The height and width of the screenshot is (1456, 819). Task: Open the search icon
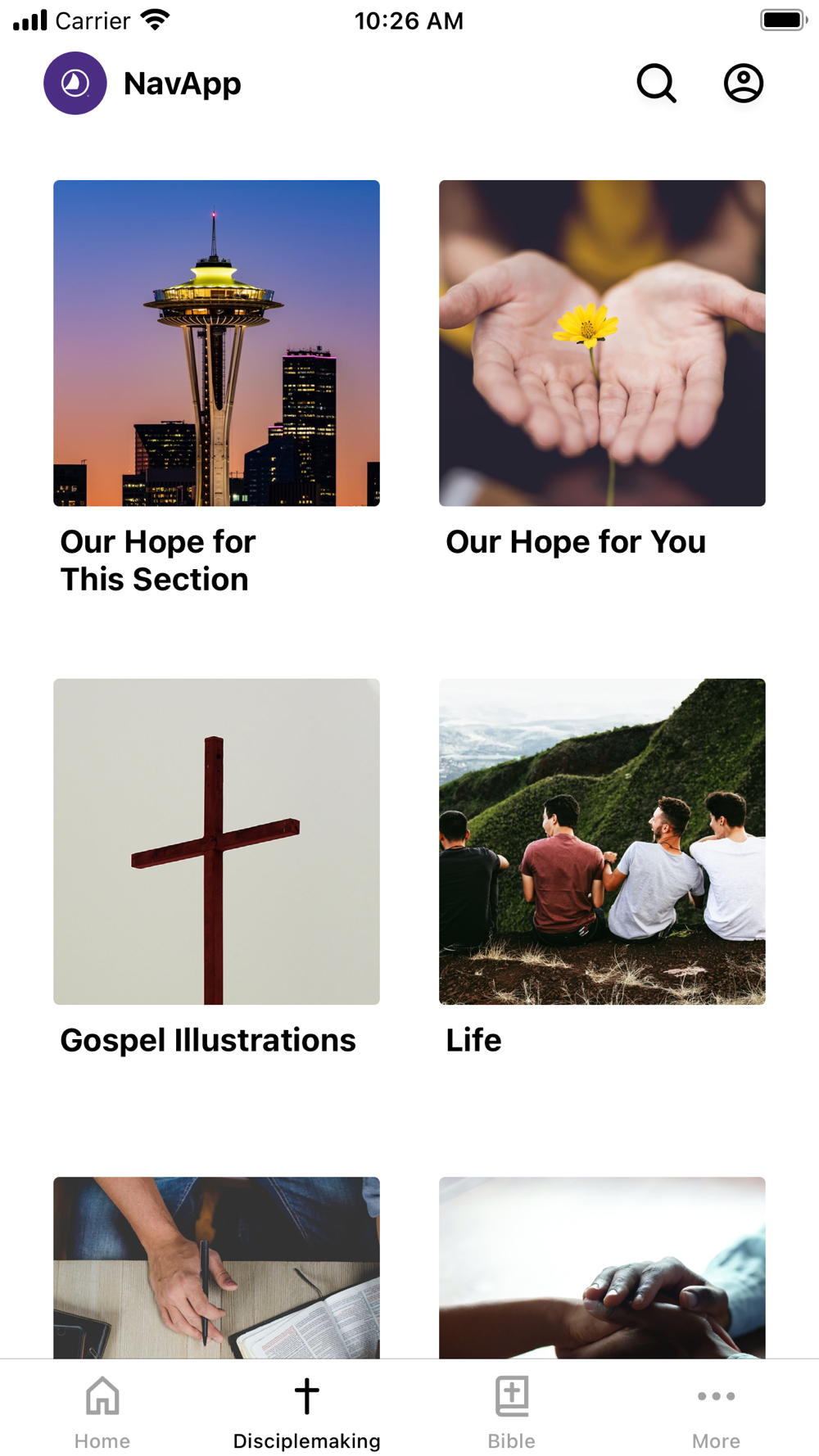657,84
